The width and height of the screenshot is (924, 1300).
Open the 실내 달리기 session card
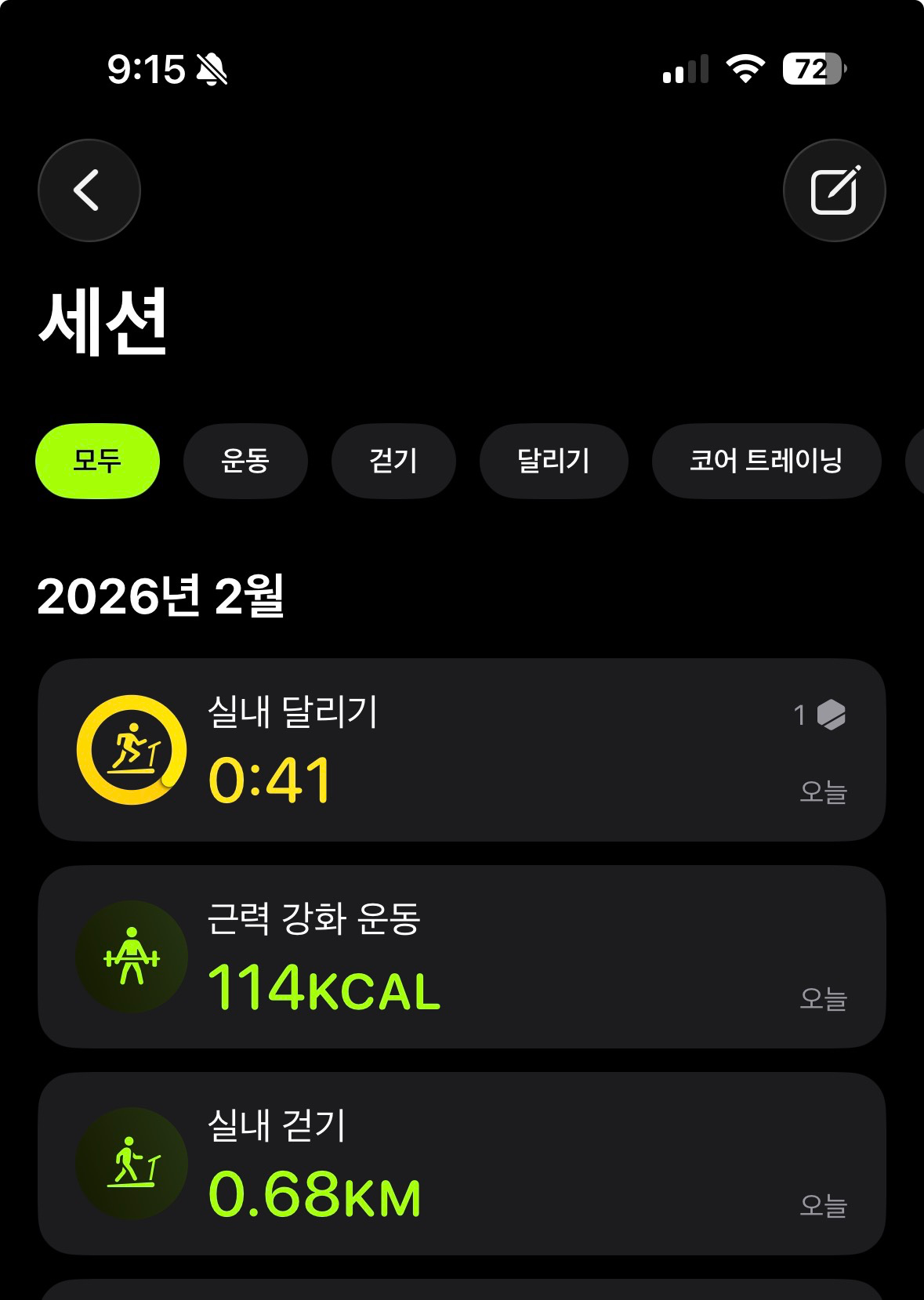(x=462, y=750)
